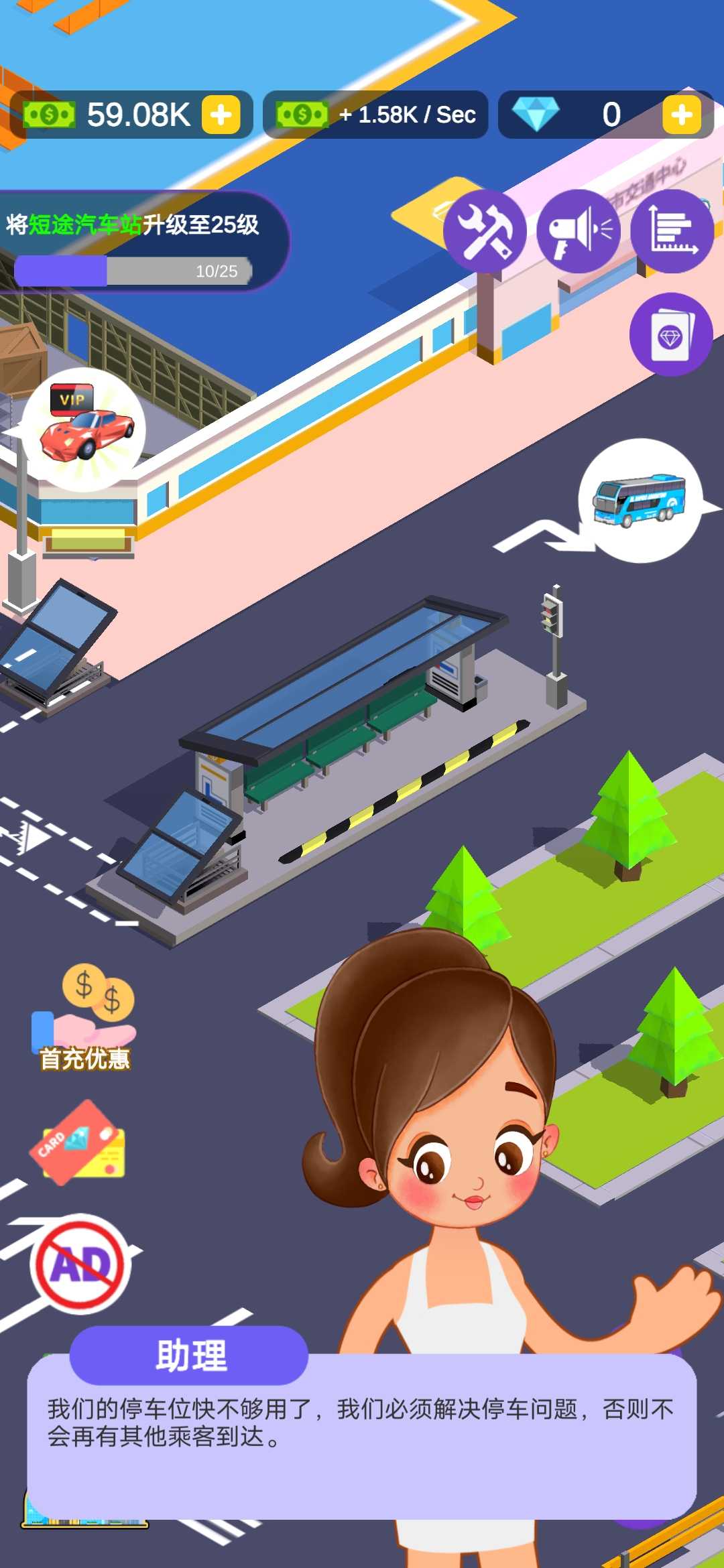Open the megaphone promotion icon

pyautogui.click(x=579, y=231)
